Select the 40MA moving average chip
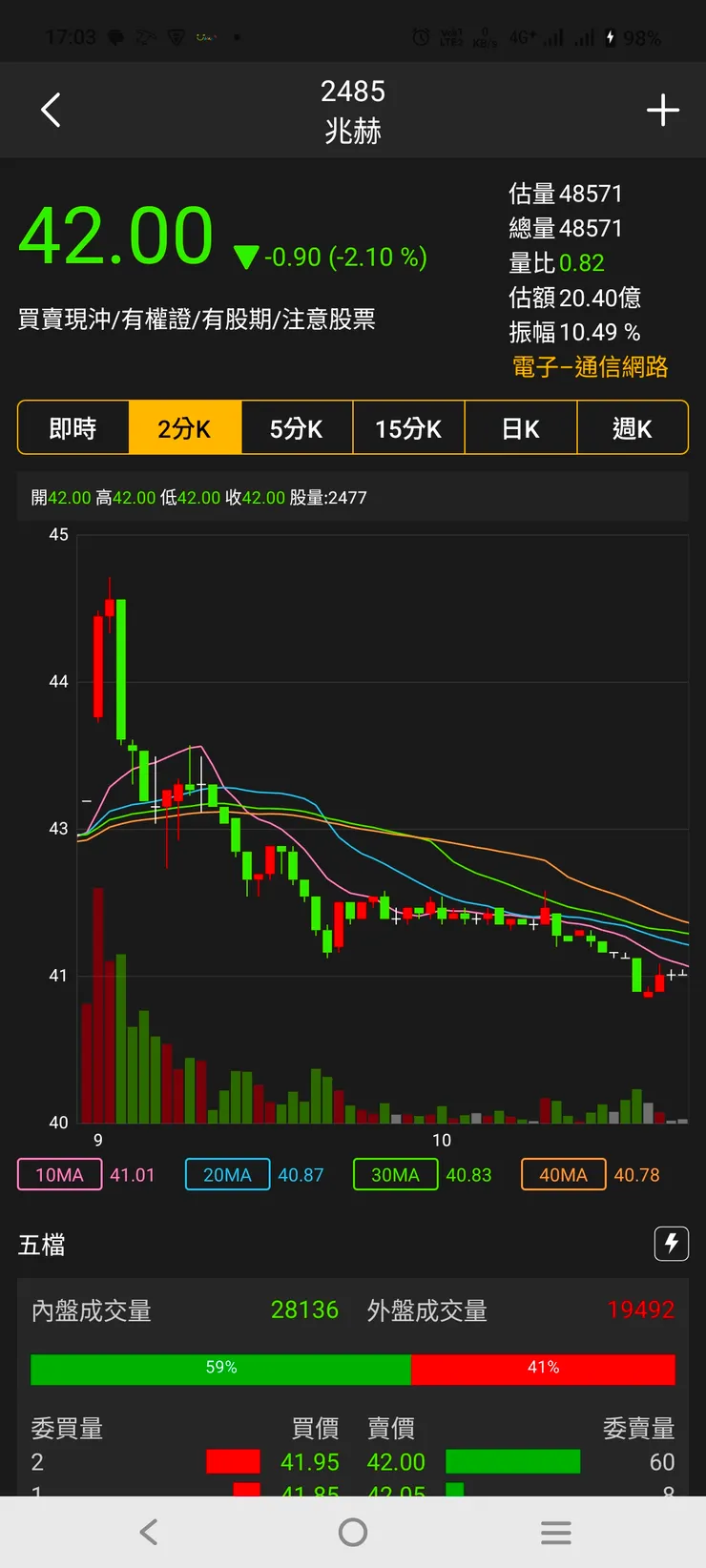Image resolution: width=706 pixels, height=1568 pixels. (563, 1175)
